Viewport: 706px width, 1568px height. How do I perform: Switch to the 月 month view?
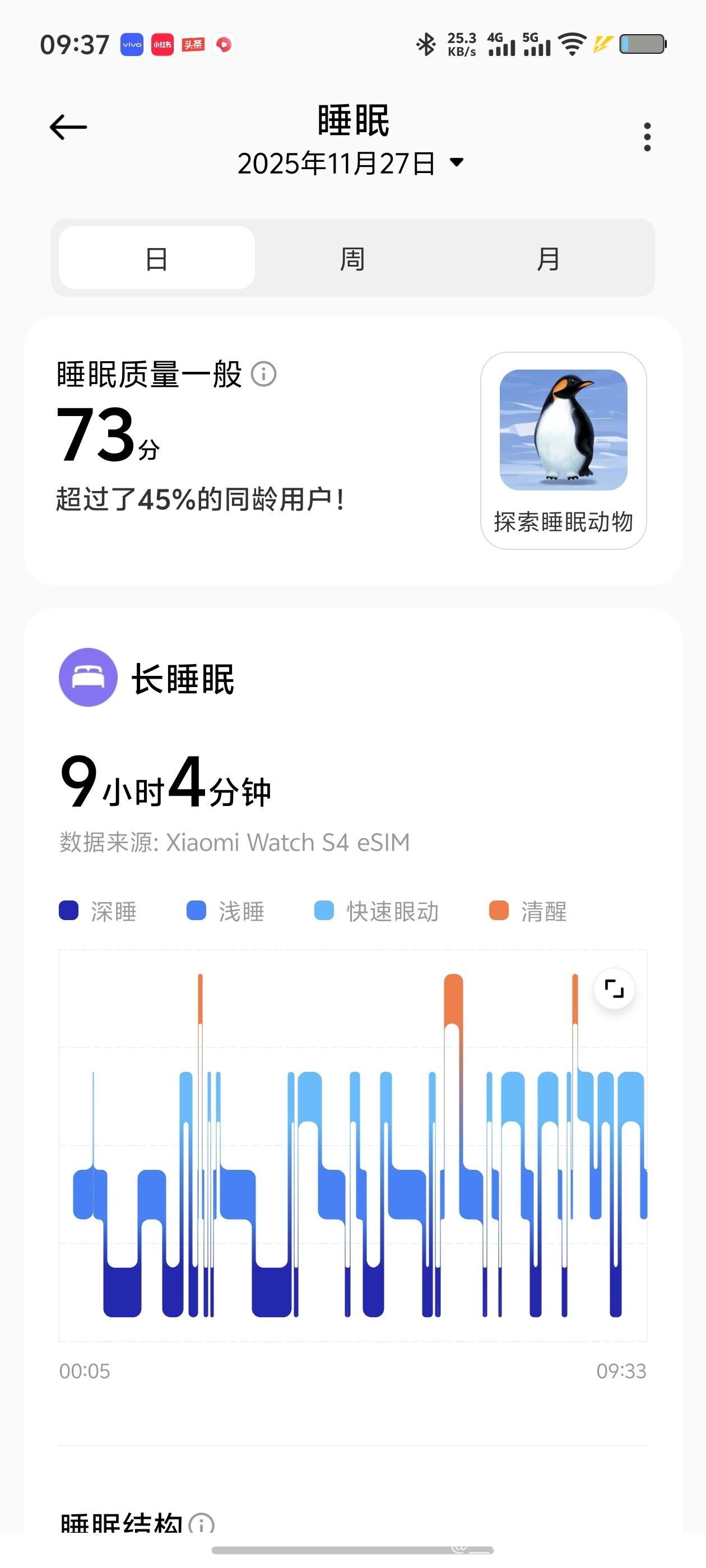548,258
